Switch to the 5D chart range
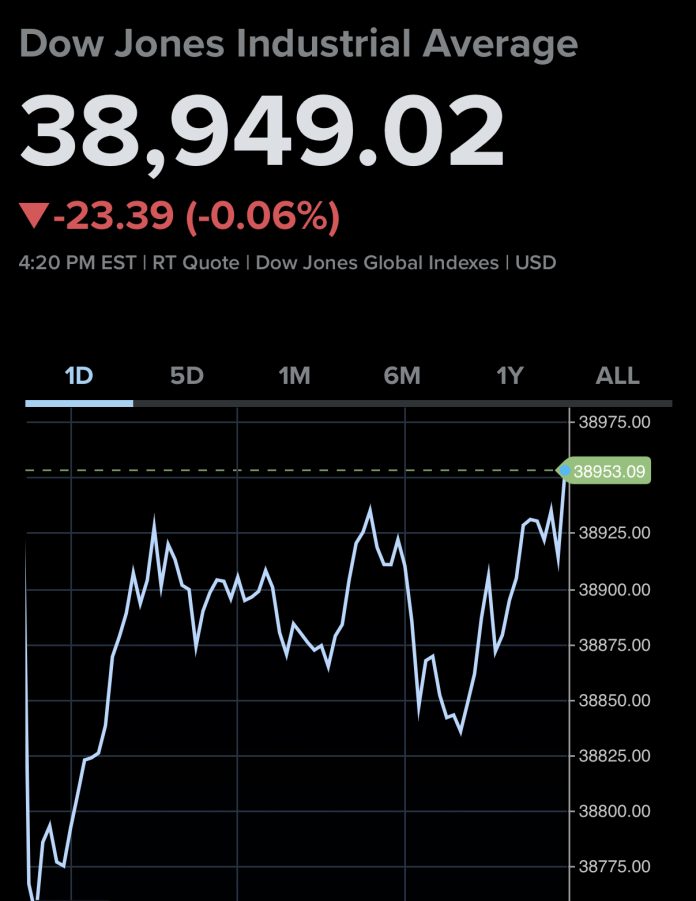Screen dimensions: 696x901 tap(187, 377)
